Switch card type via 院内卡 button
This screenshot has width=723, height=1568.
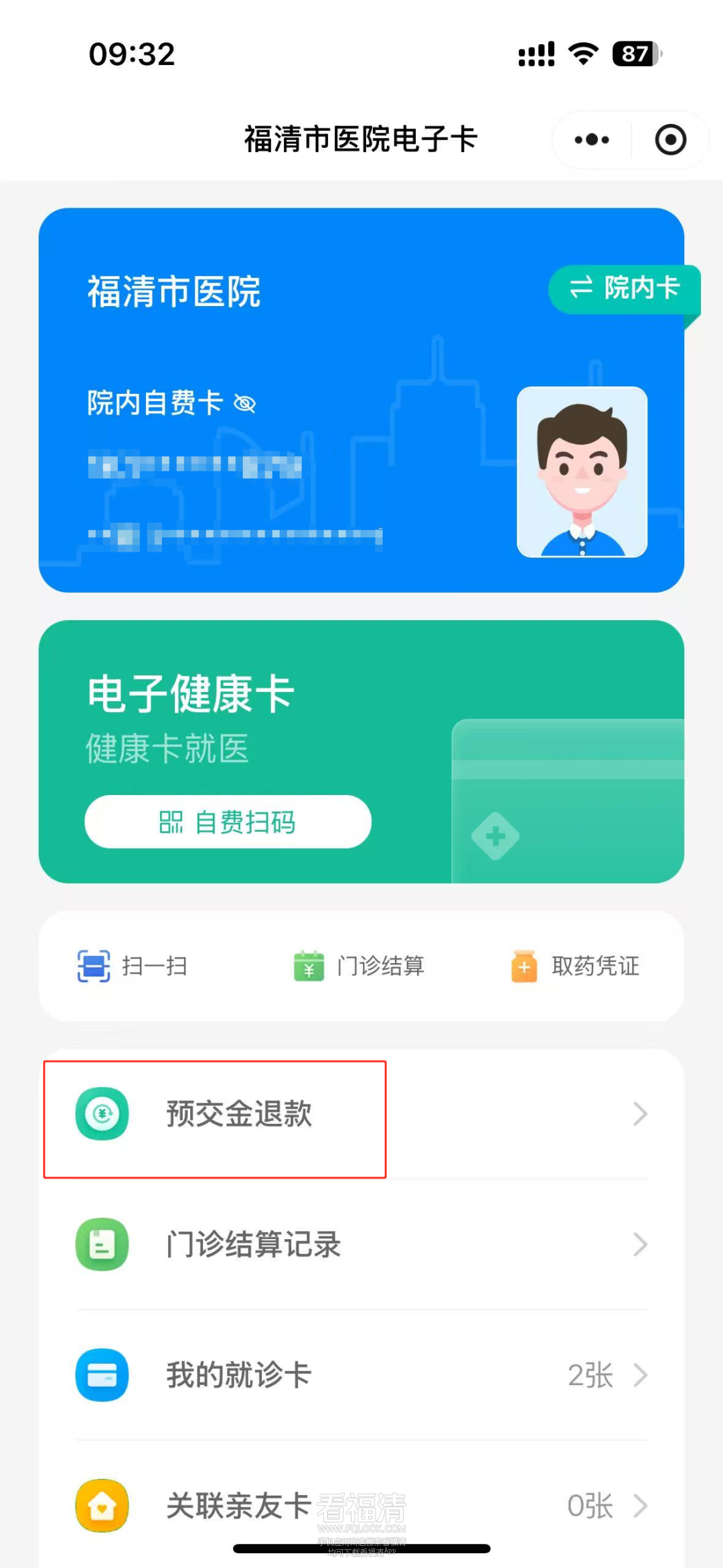(624, 289)
